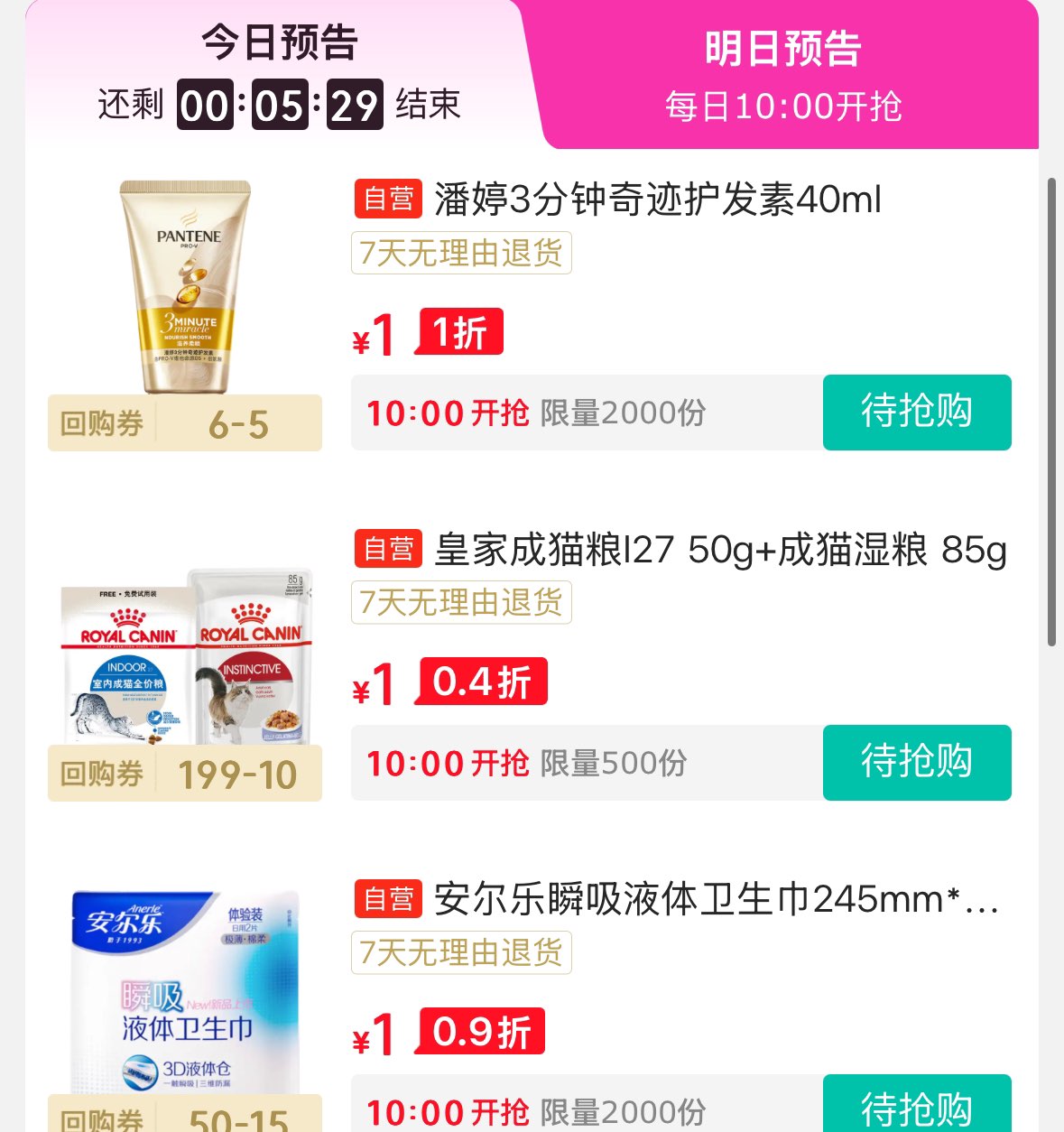The width and height of the screenshot is (1064, 1132).
Task: Tap 待抢购 for 皇家成猫粮
Action: click(916, 762)
